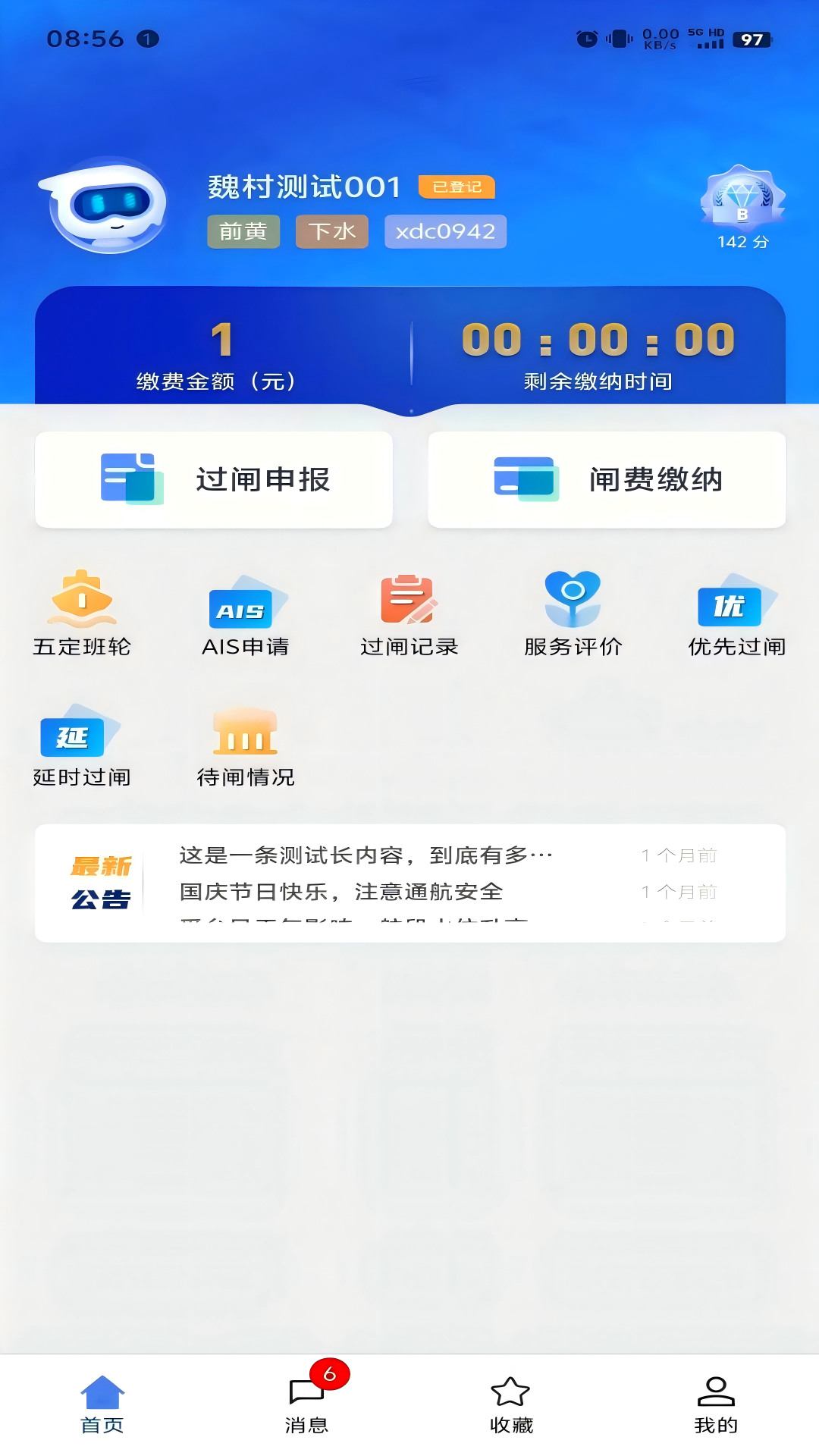The height and width of the screenshot is (1456, 819).
Task: Open announcement 国庆节日快乐，注意通航安全
Action: (447, 892)
